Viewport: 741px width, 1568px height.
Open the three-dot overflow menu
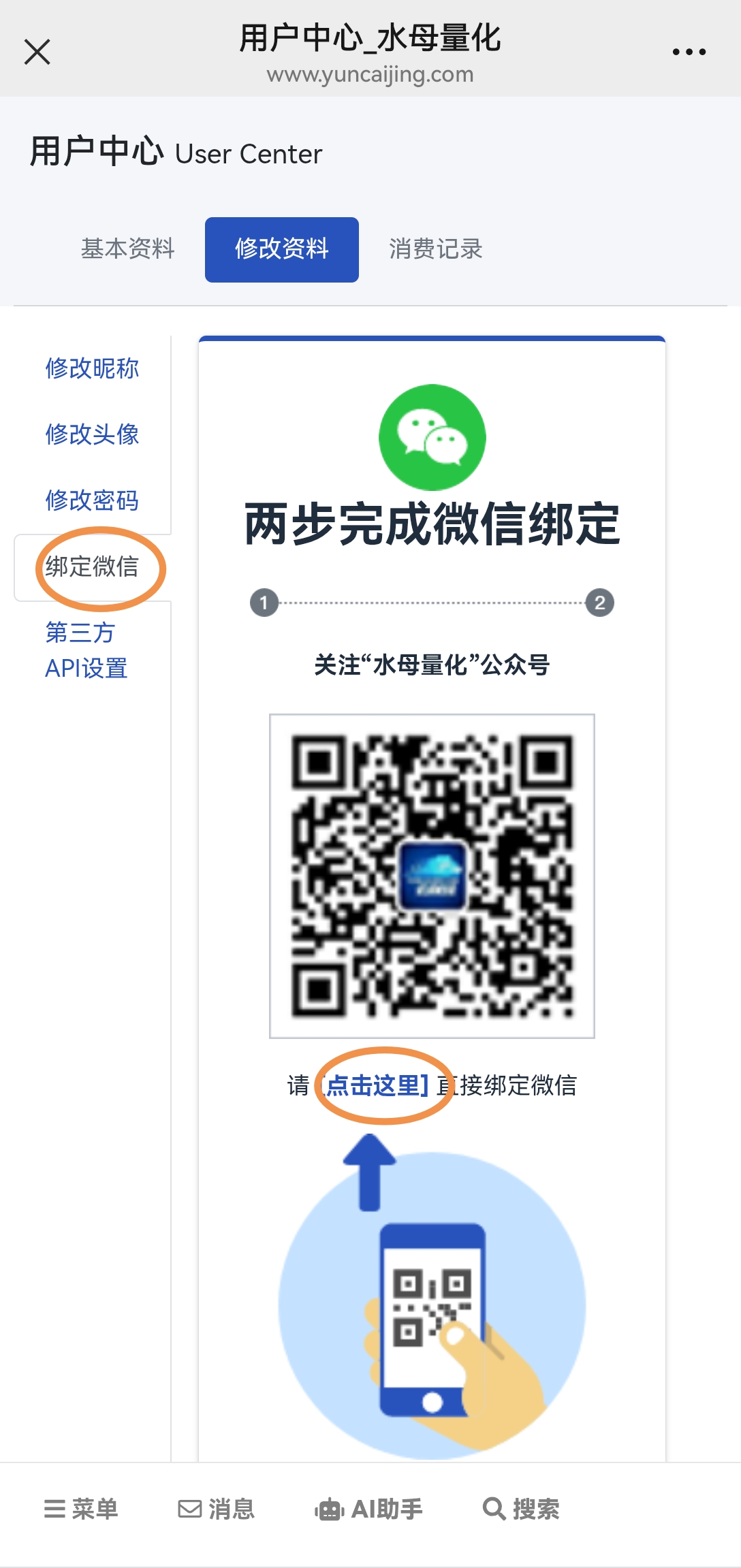pos(689,52)
